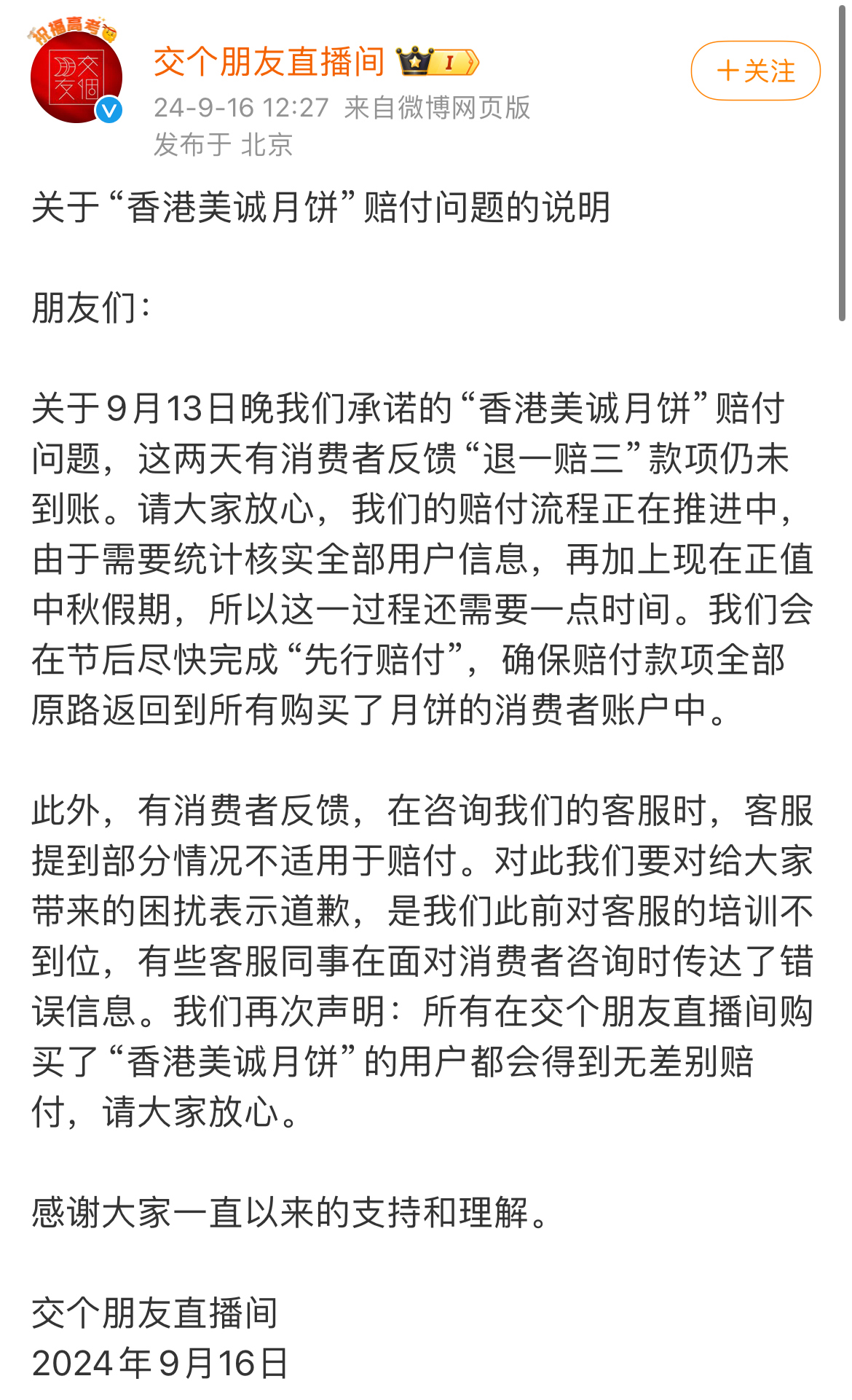Open the 交个朋友直播间 profile avatar
852x1400 pixels.
(x=76, y=76)
